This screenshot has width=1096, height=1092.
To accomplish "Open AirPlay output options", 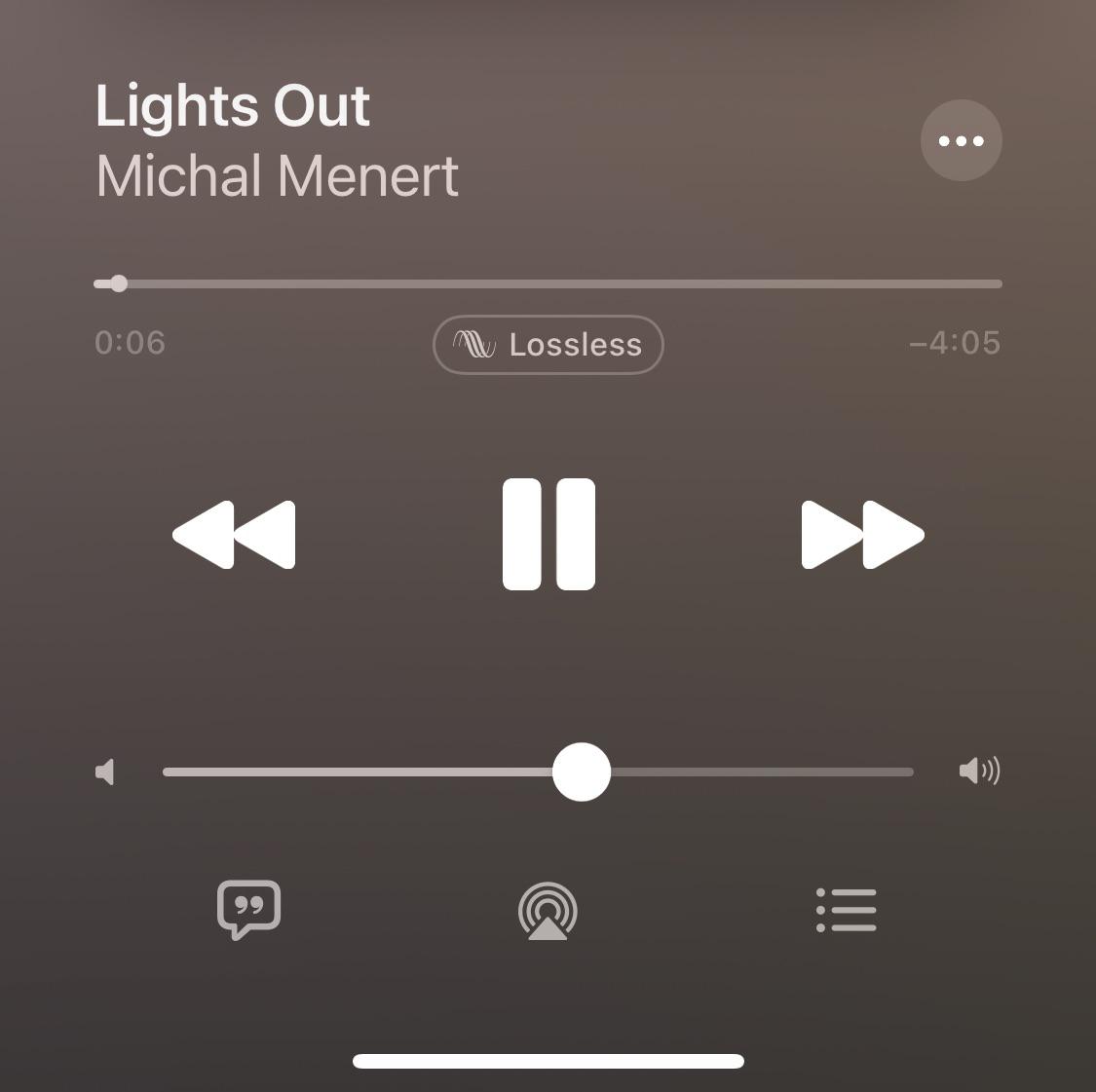I will click(x=548, y=911).
